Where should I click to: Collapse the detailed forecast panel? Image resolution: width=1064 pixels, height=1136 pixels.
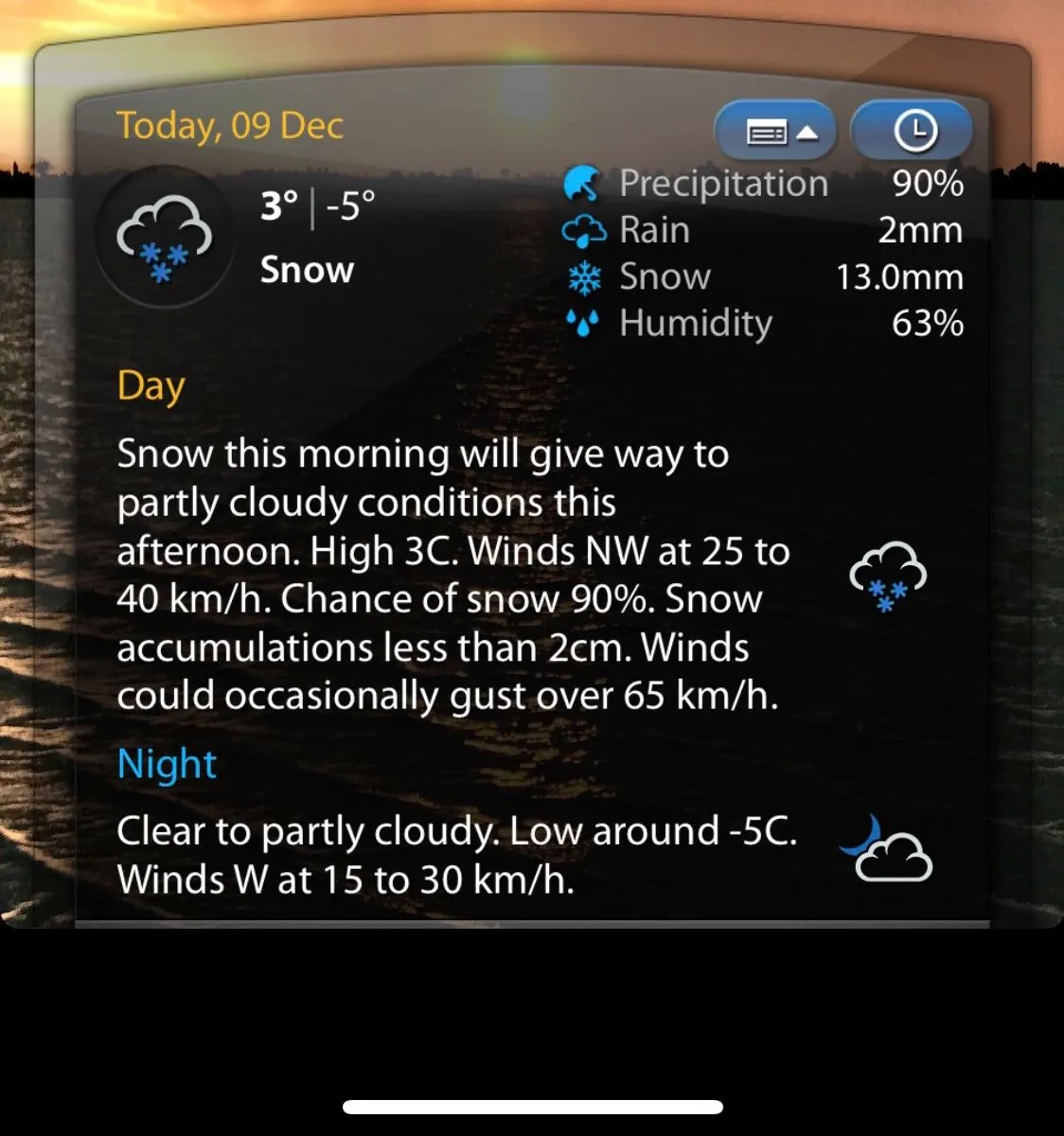click(775, 132)
